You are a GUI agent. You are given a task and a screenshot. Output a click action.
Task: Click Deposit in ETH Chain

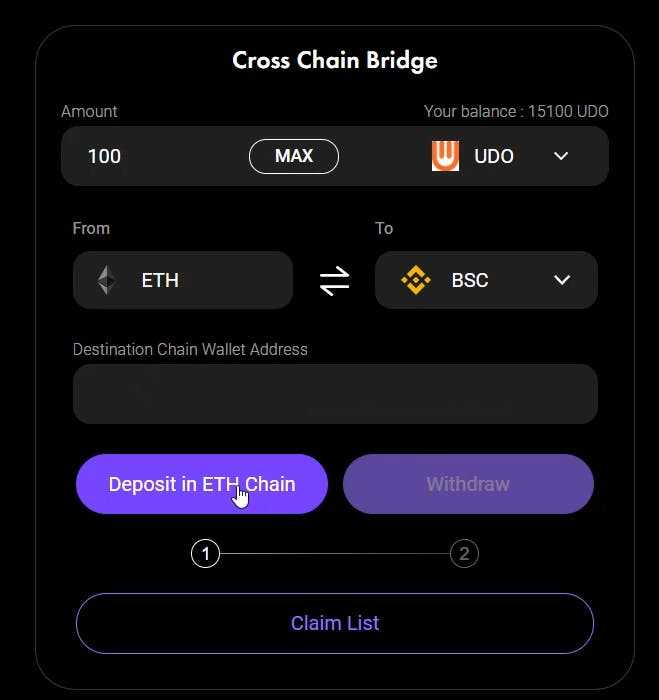[x=201, y=484]
